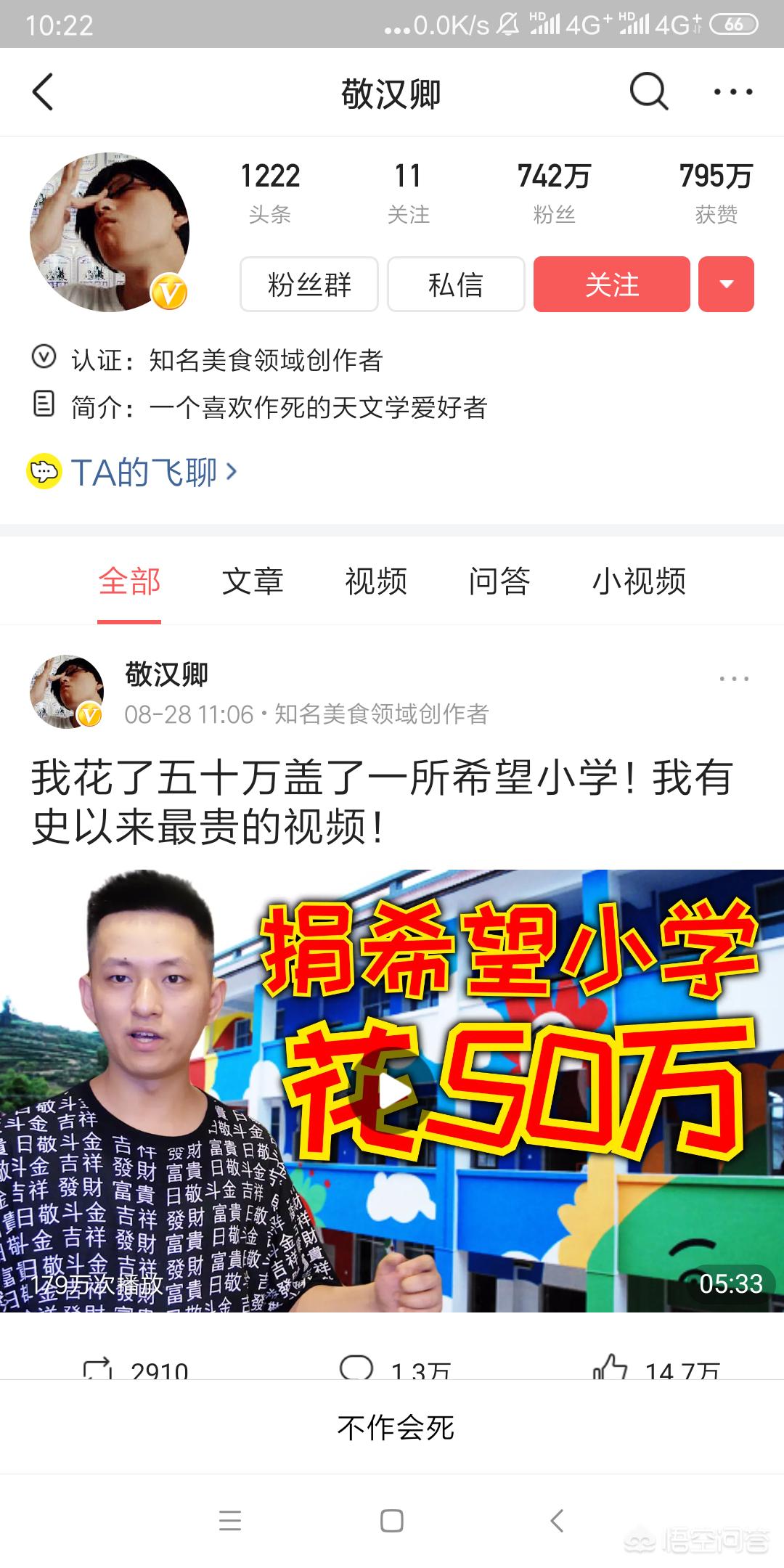Screen dimensions: 784x1568
Task: Go back using the top-left arrow
Action: point(43,92)
